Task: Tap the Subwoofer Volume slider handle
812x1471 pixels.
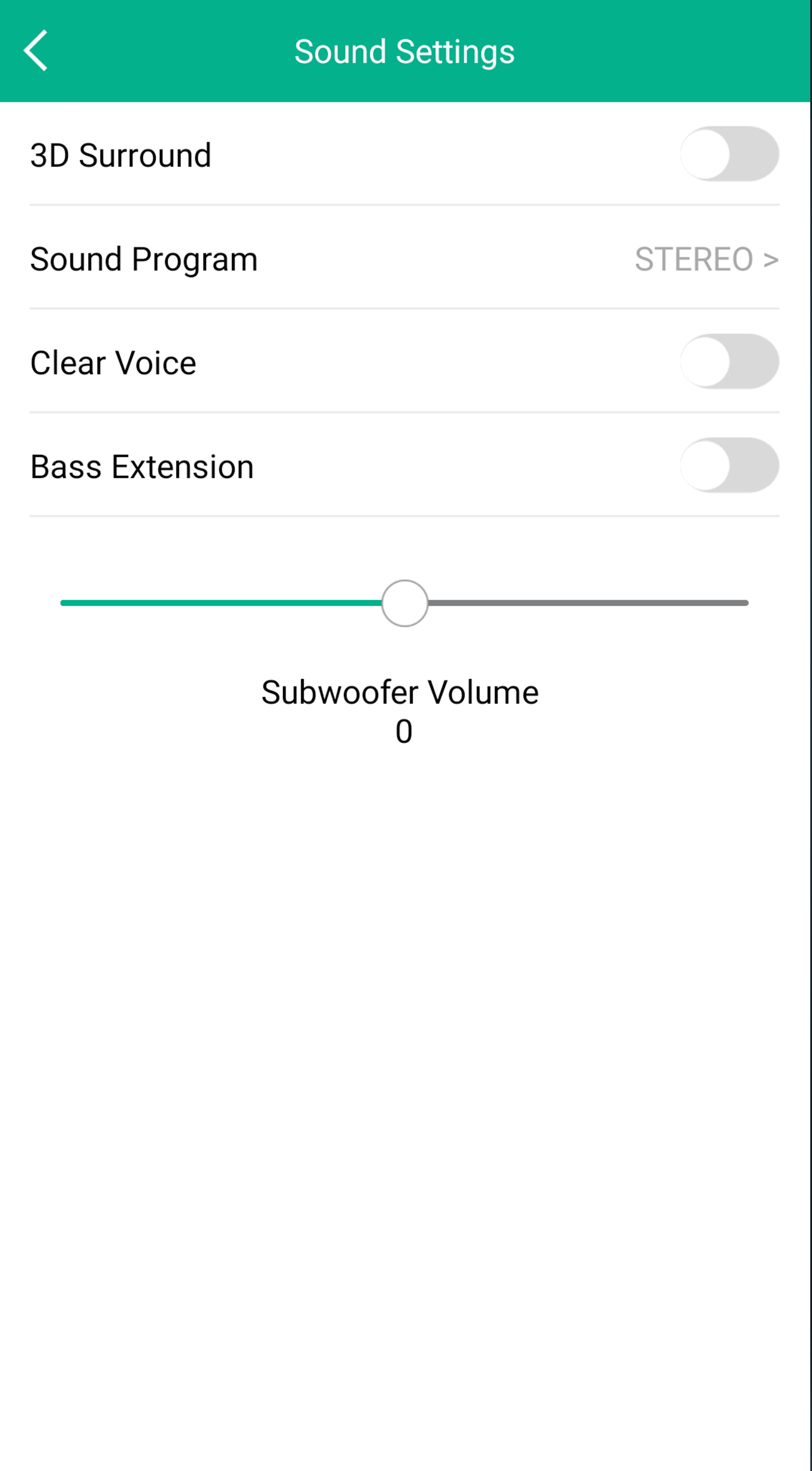Action: [405, 603]
